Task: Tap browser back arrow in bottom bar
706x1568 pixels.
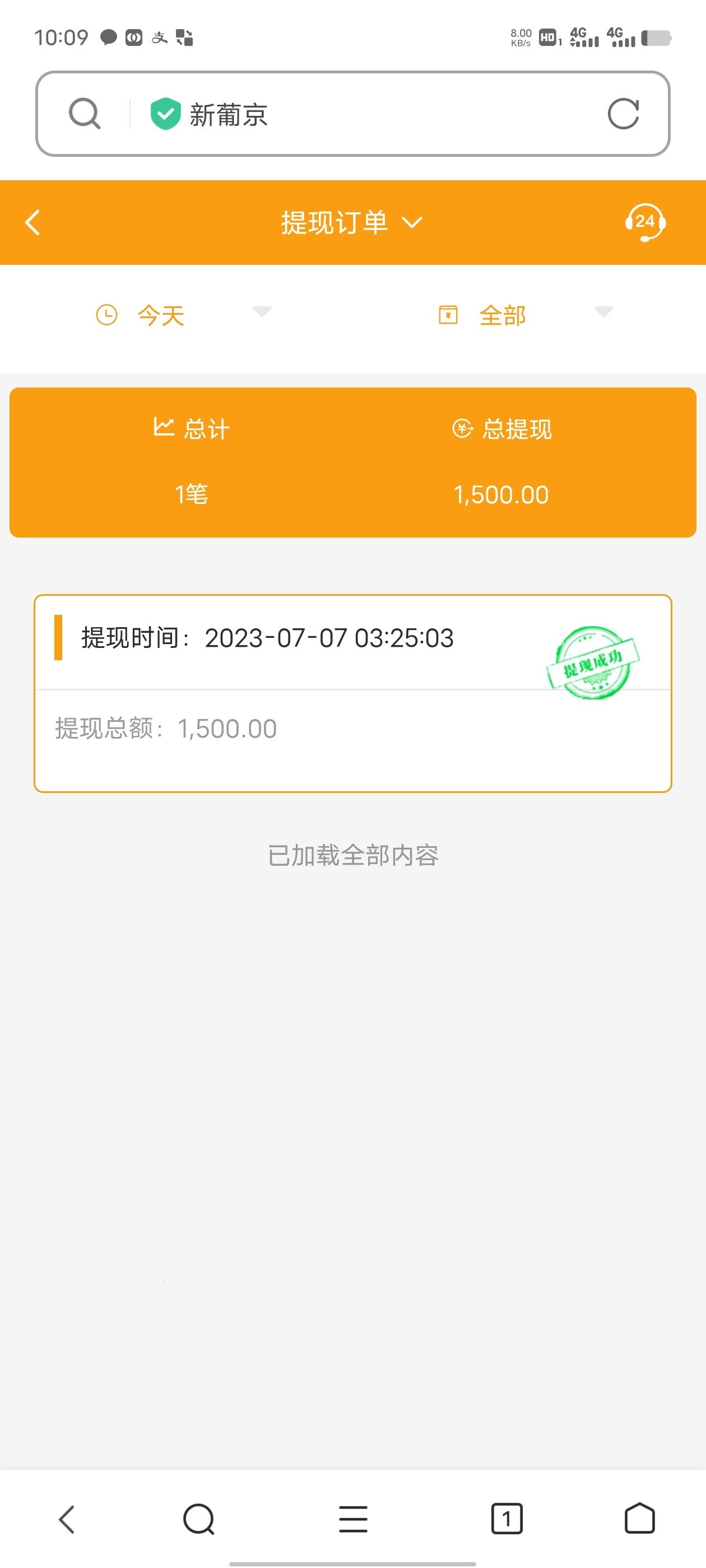Action: 66,1519
